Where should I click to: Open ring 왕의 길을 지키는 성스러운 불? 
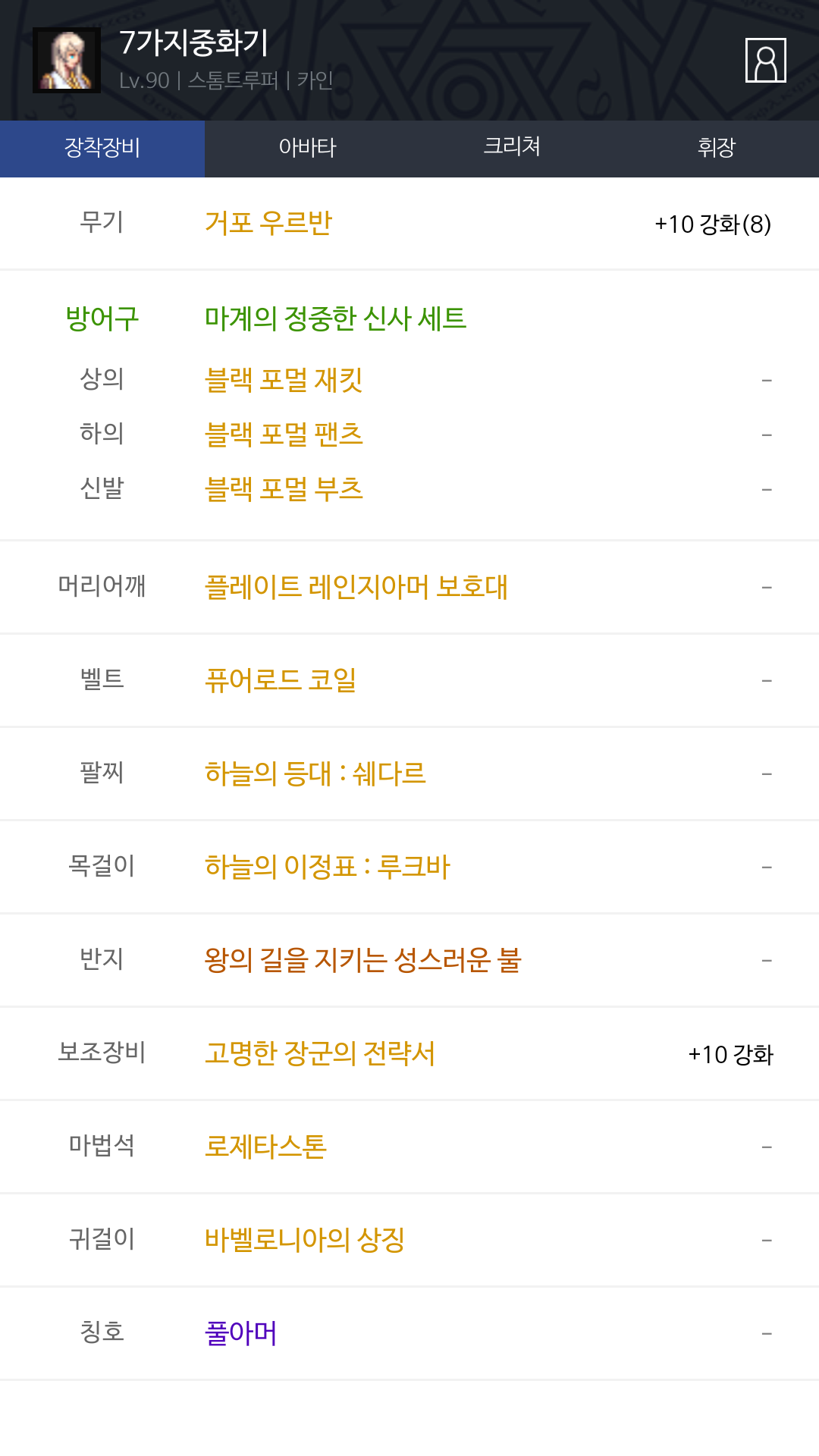pyautogui.click(x=363, y=960)
